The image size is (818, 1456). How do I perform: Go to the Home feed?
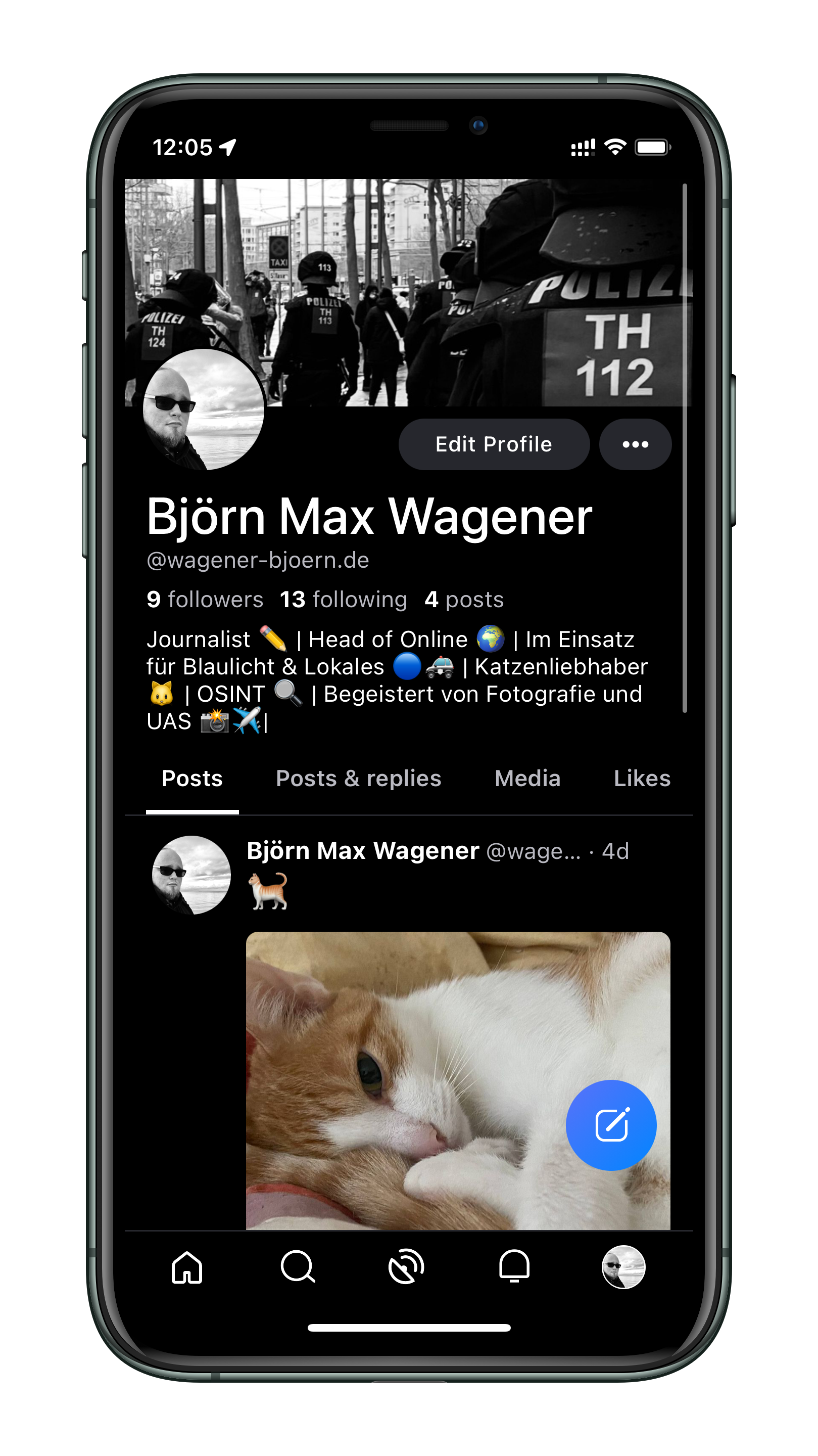point(187,1267)
